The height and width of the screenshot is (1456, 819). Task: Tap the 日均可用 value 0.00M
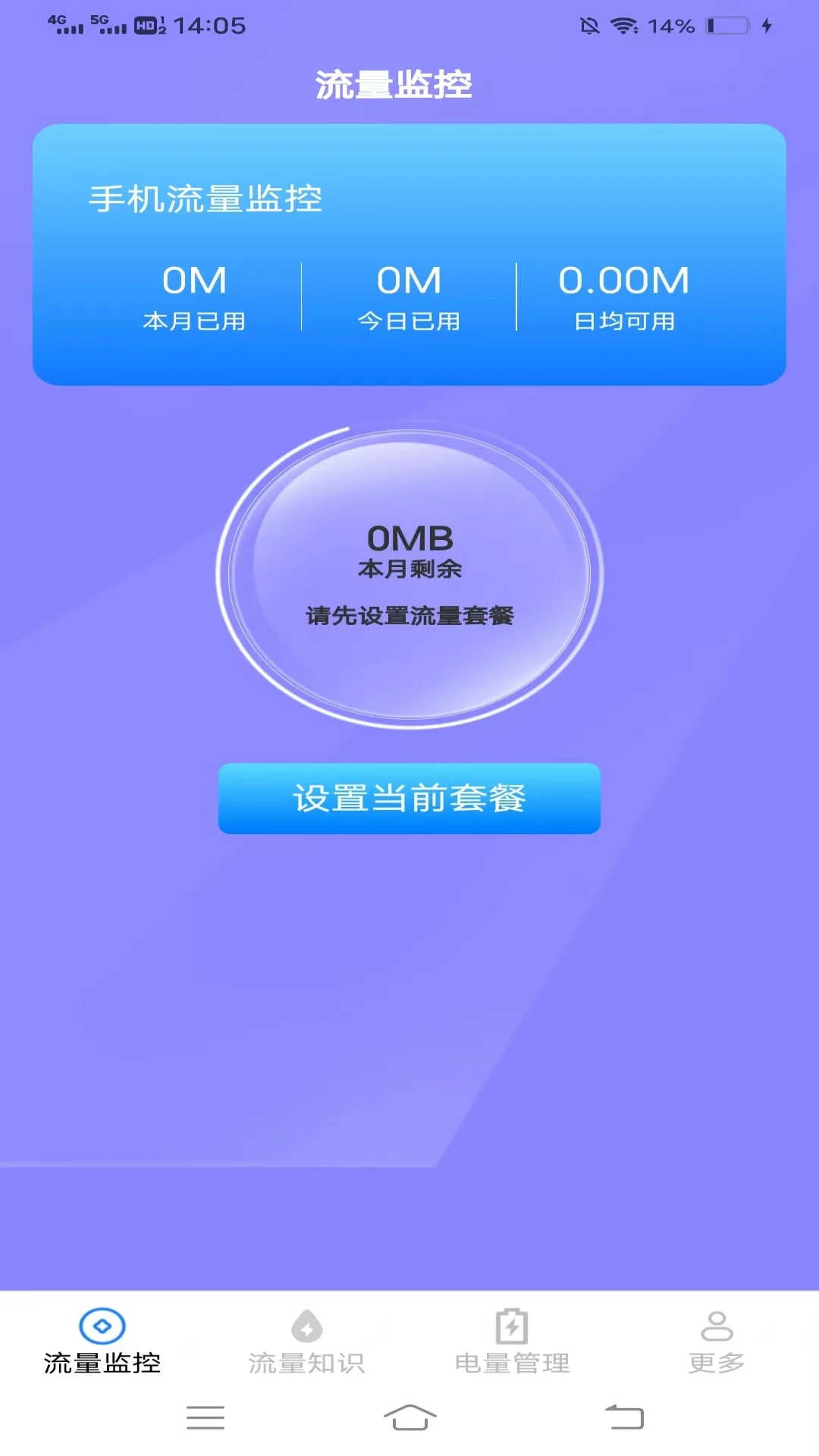(623, 296)
